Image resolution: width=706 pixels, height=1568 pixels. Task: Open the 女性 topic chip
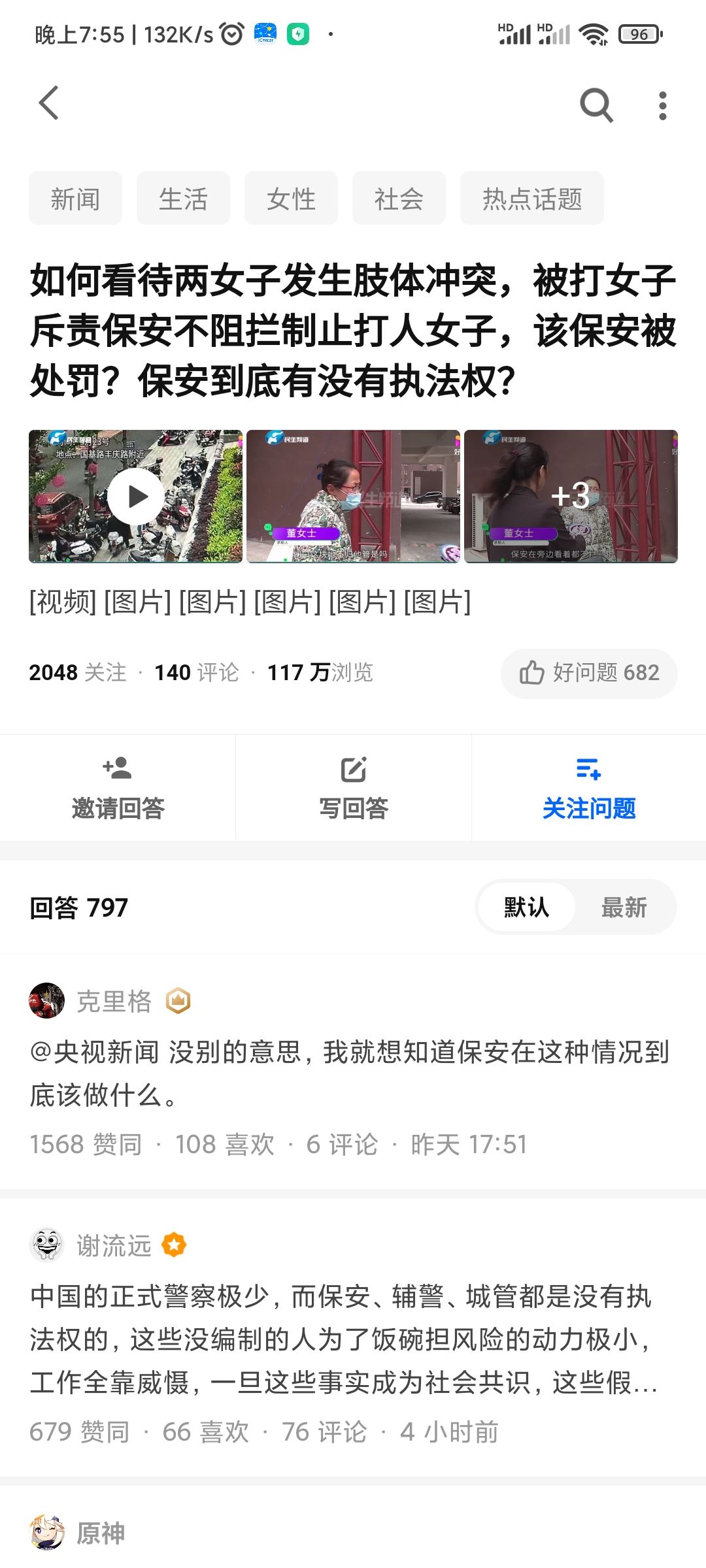click(x=291, y=199)
